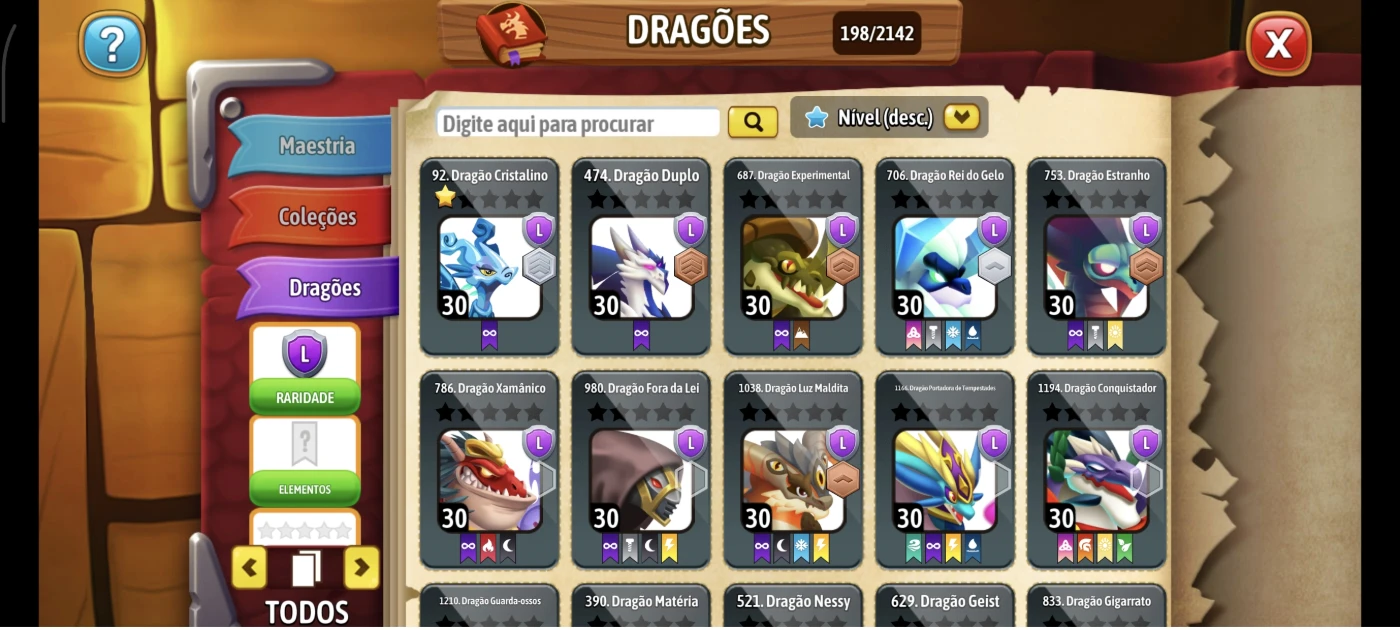Switch to the Maestria tab
Viewport: 1400px width, 630px height.
point(315,146)
